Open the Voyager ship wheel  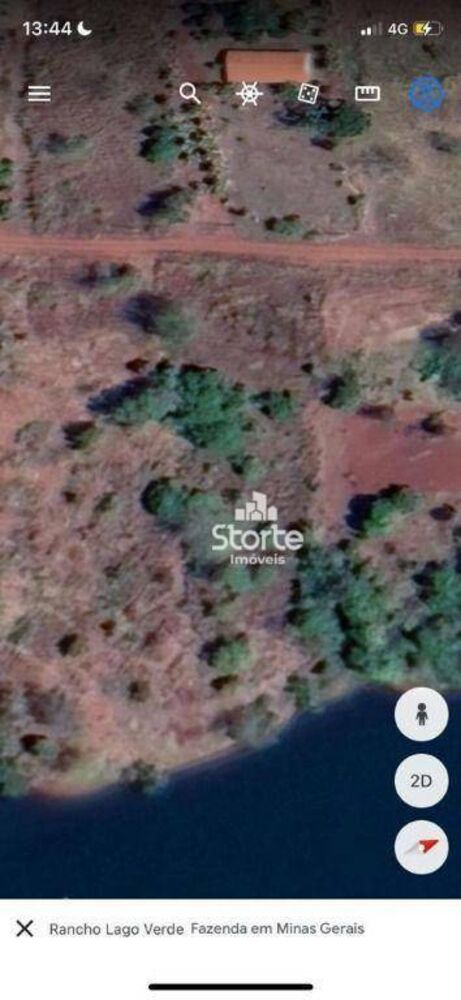point(249,94)
